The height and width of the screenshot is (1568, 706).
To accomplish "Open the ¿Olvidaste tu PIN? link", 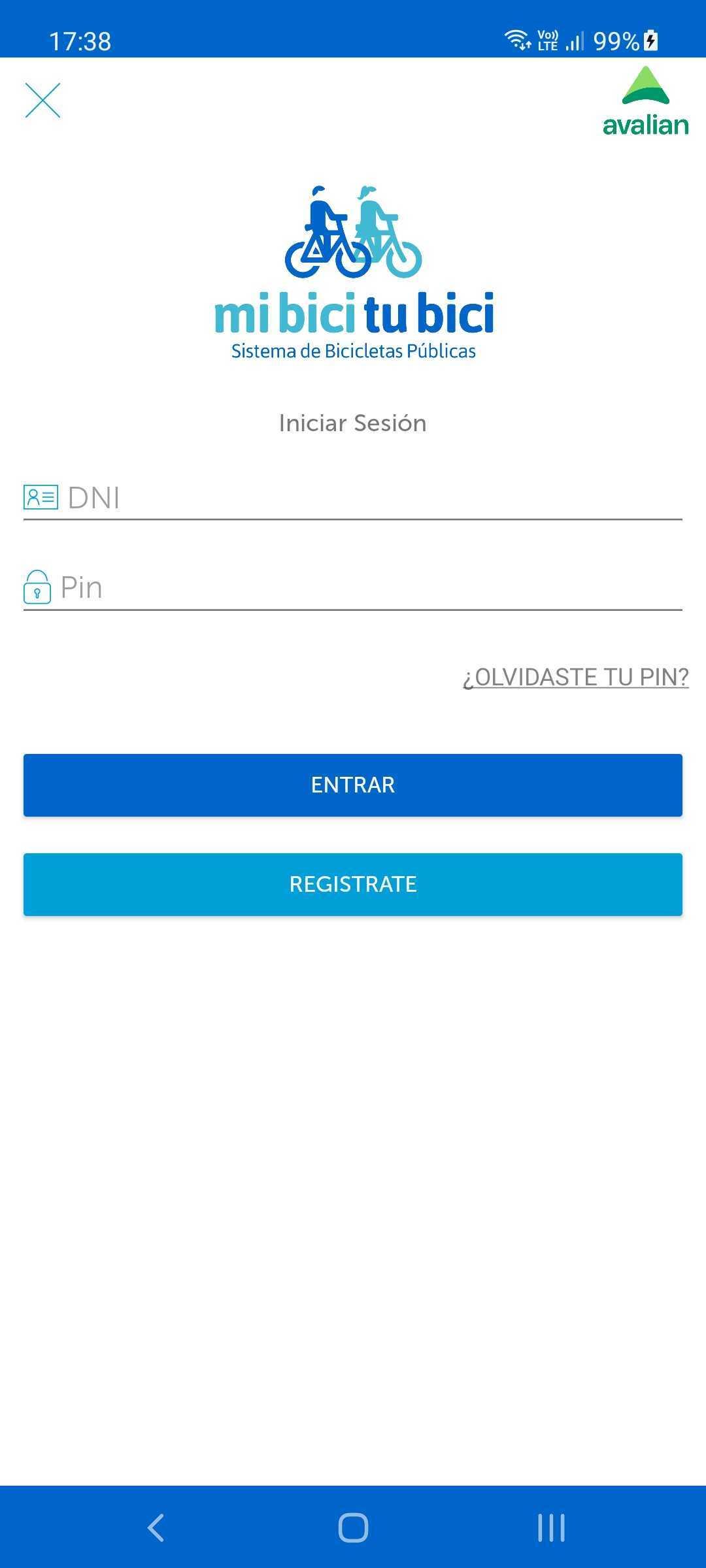I will click(575, 678).
